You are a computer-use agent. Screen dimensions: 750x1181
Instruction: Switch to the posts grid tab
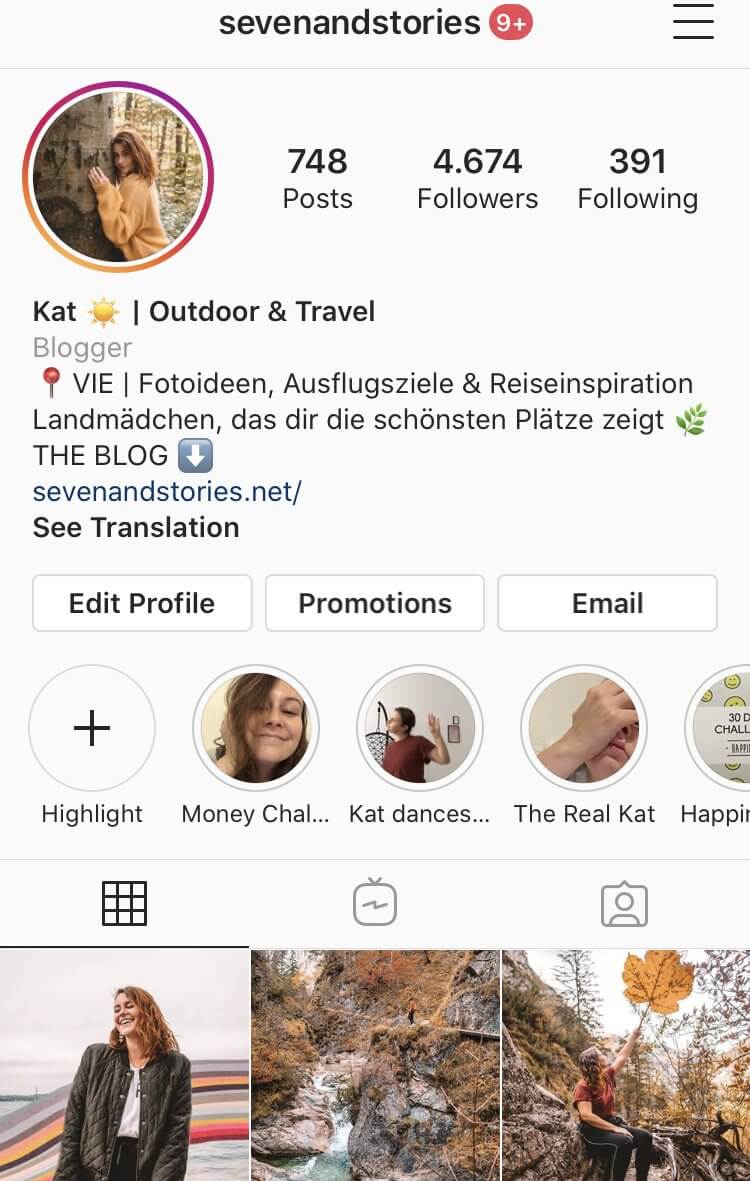coord(125,904)
